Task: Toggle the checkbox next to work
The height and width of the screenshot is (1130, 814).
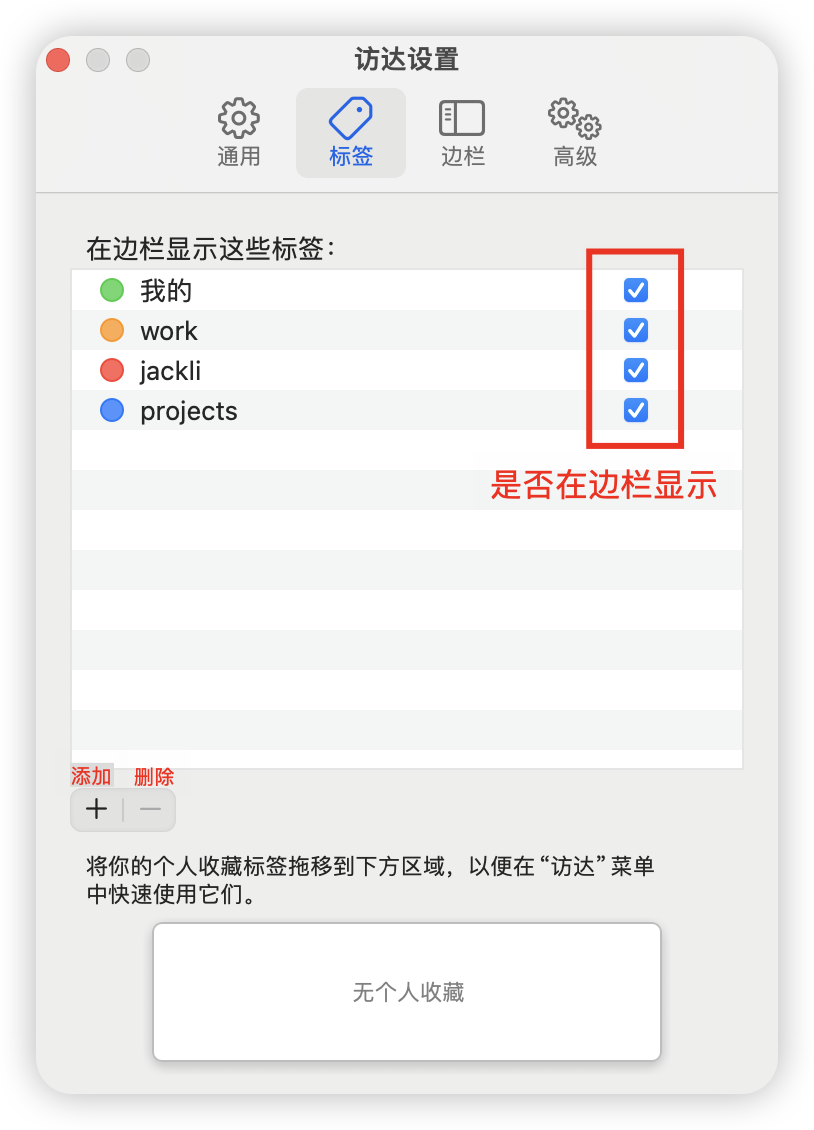Action: (636, 330)
